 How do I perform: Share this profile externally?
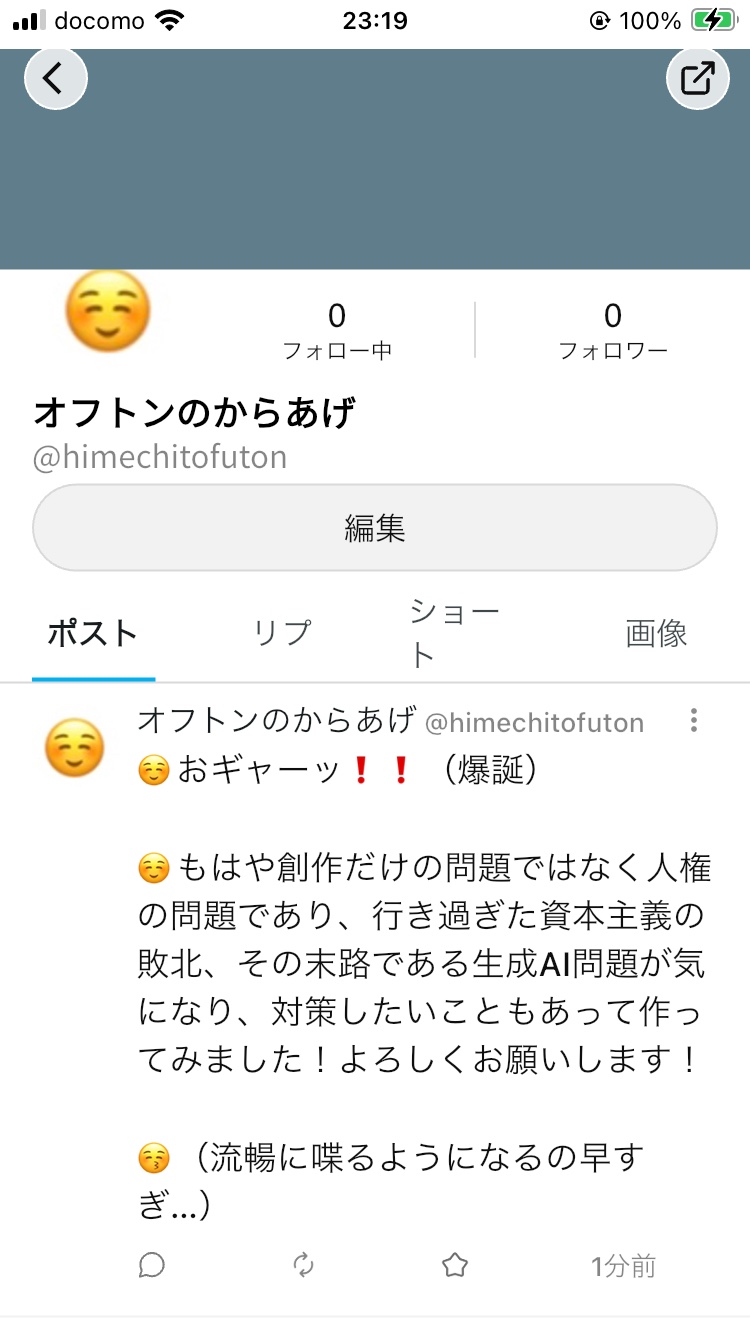[x=697, y=78]
